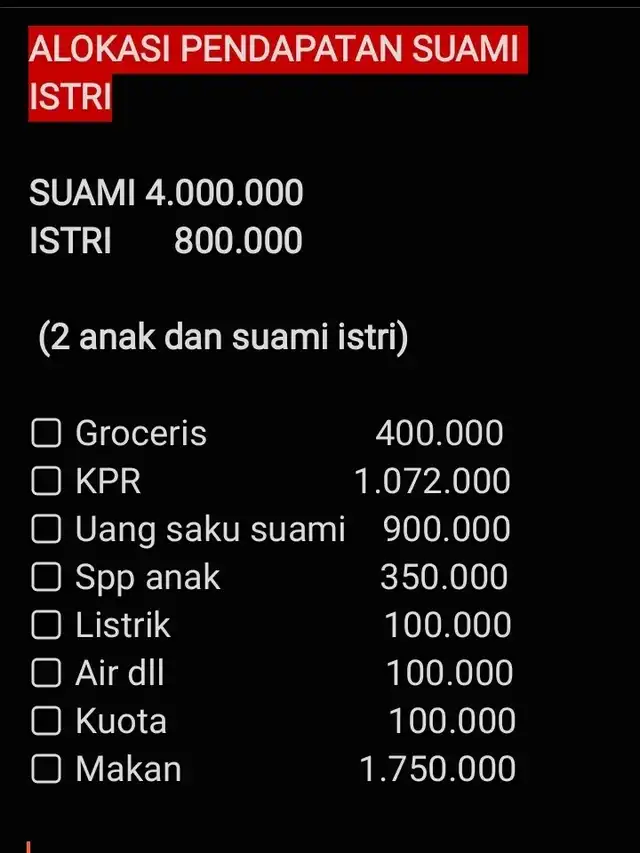Select the Makan checkbox
The width and height of the screenshot is (640, 853).
(46, 770)
